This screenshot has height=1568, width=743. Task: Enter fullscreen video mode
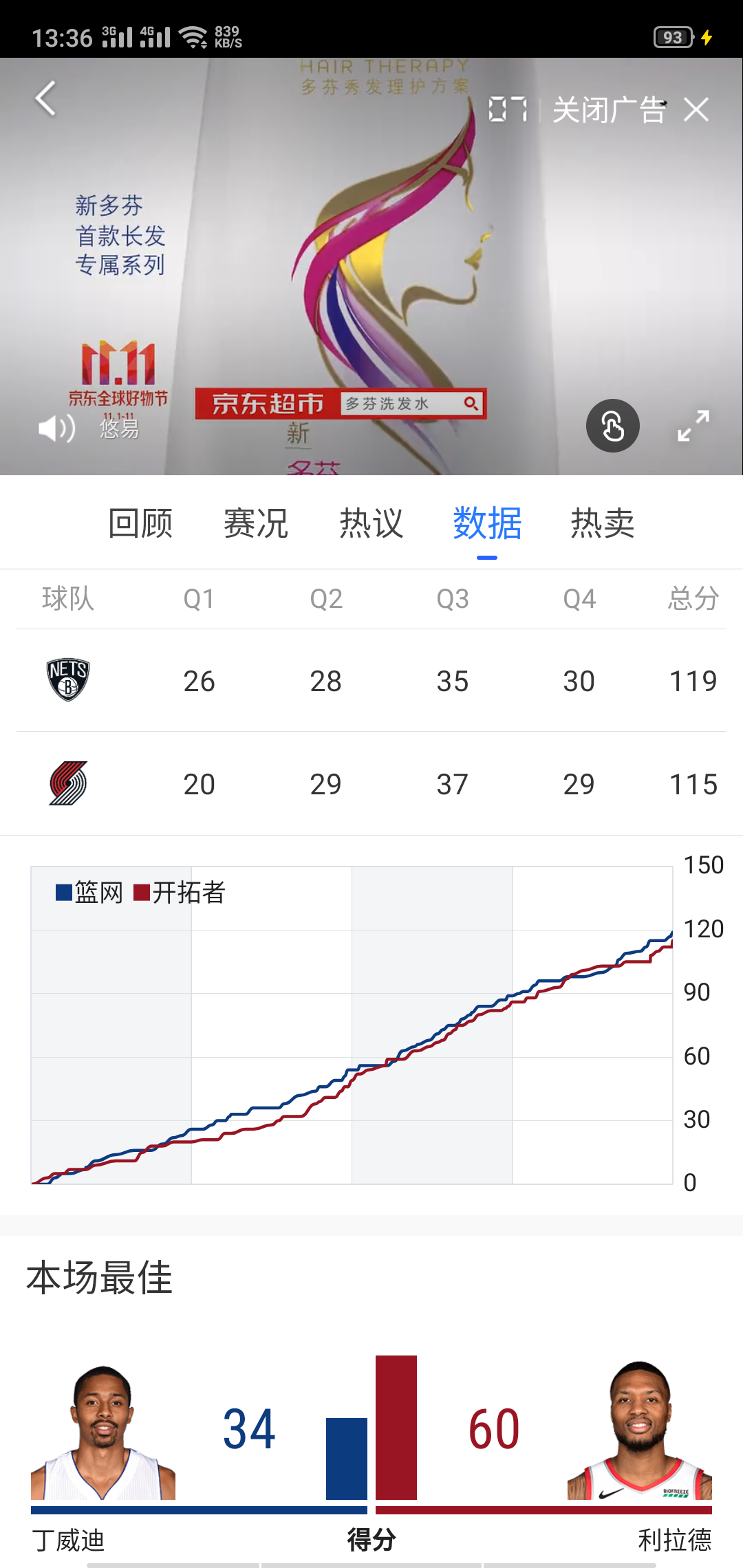coord(693,426)
